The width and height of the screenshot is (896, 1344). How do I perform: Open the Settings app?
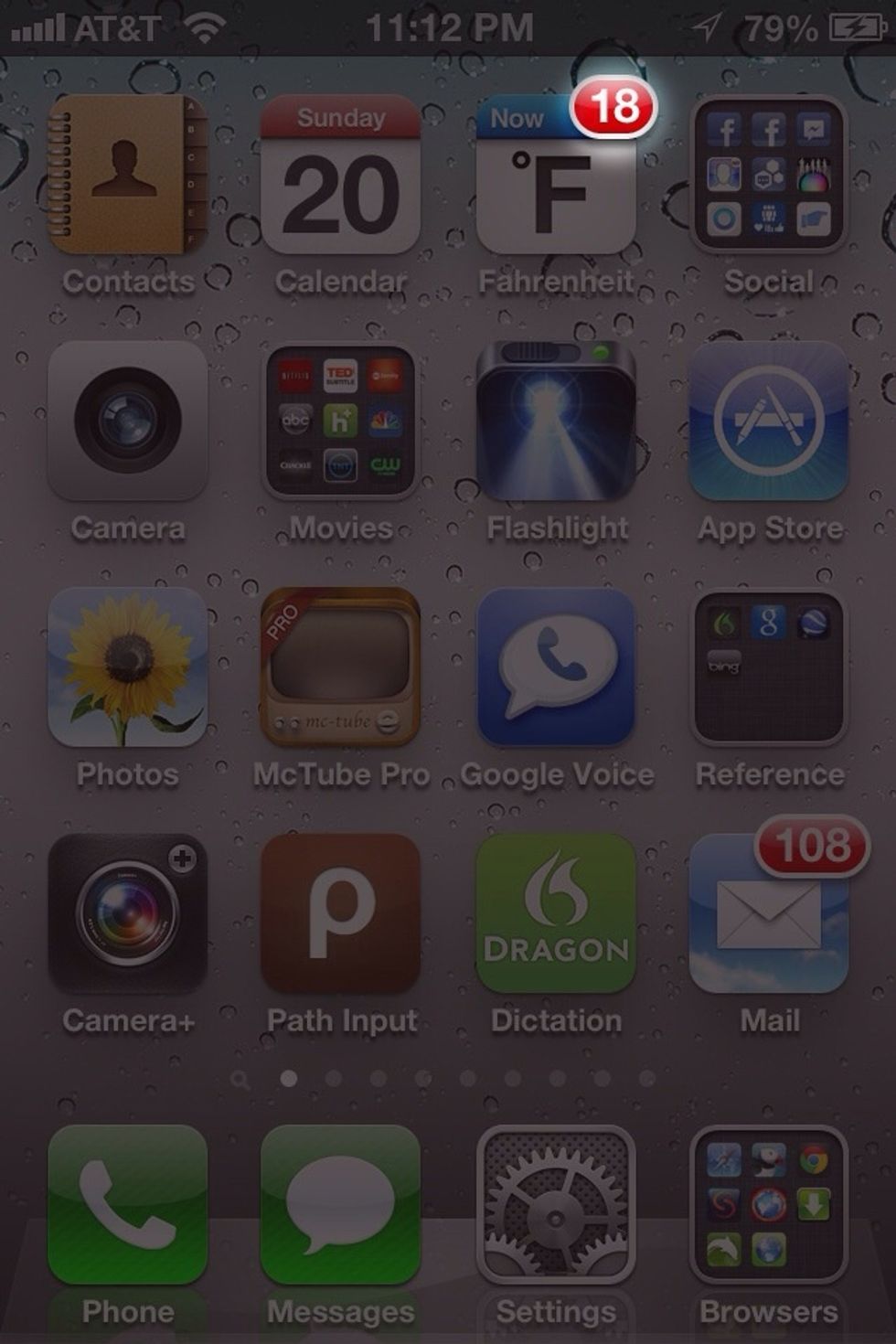tap(556, 1205)
